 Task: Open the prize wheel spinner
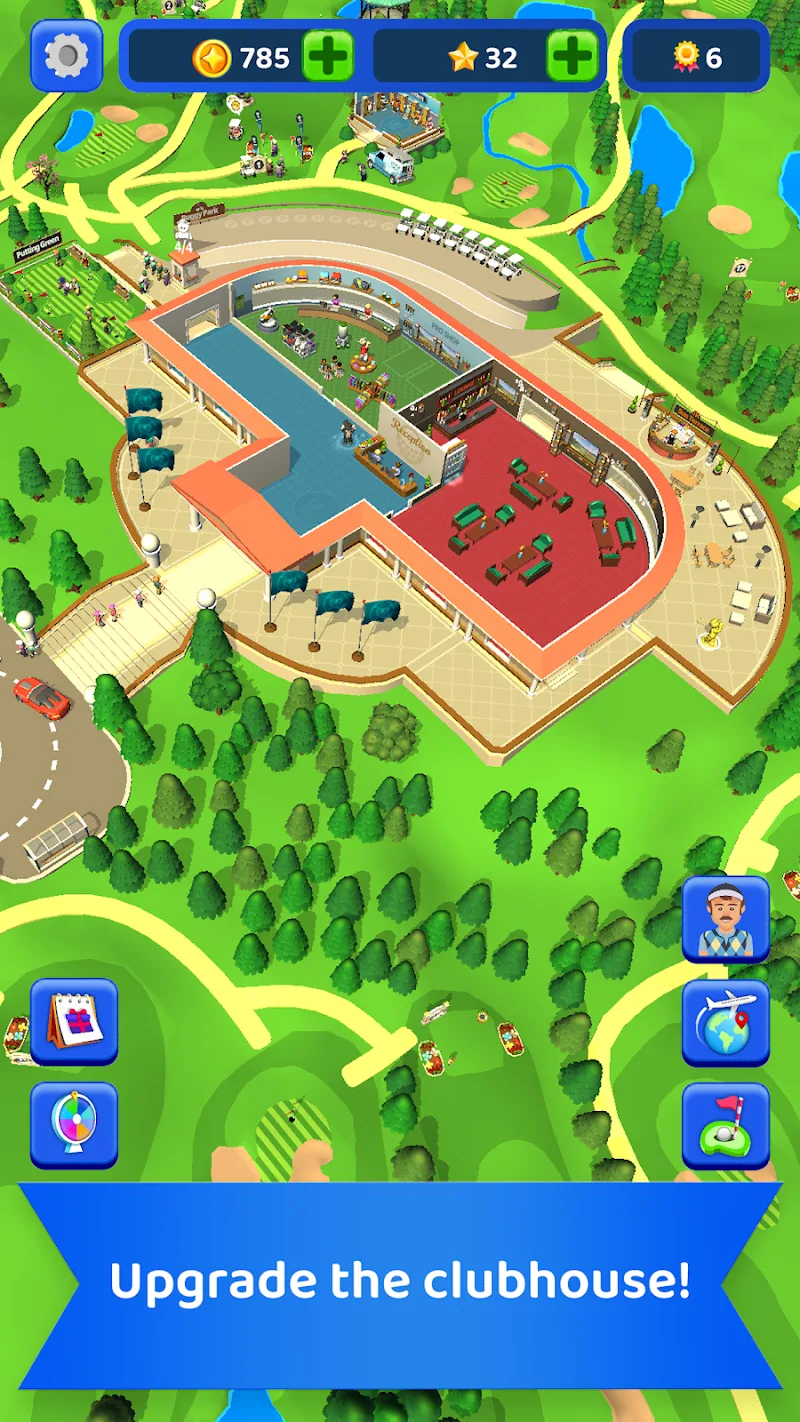coord(74,1124)
